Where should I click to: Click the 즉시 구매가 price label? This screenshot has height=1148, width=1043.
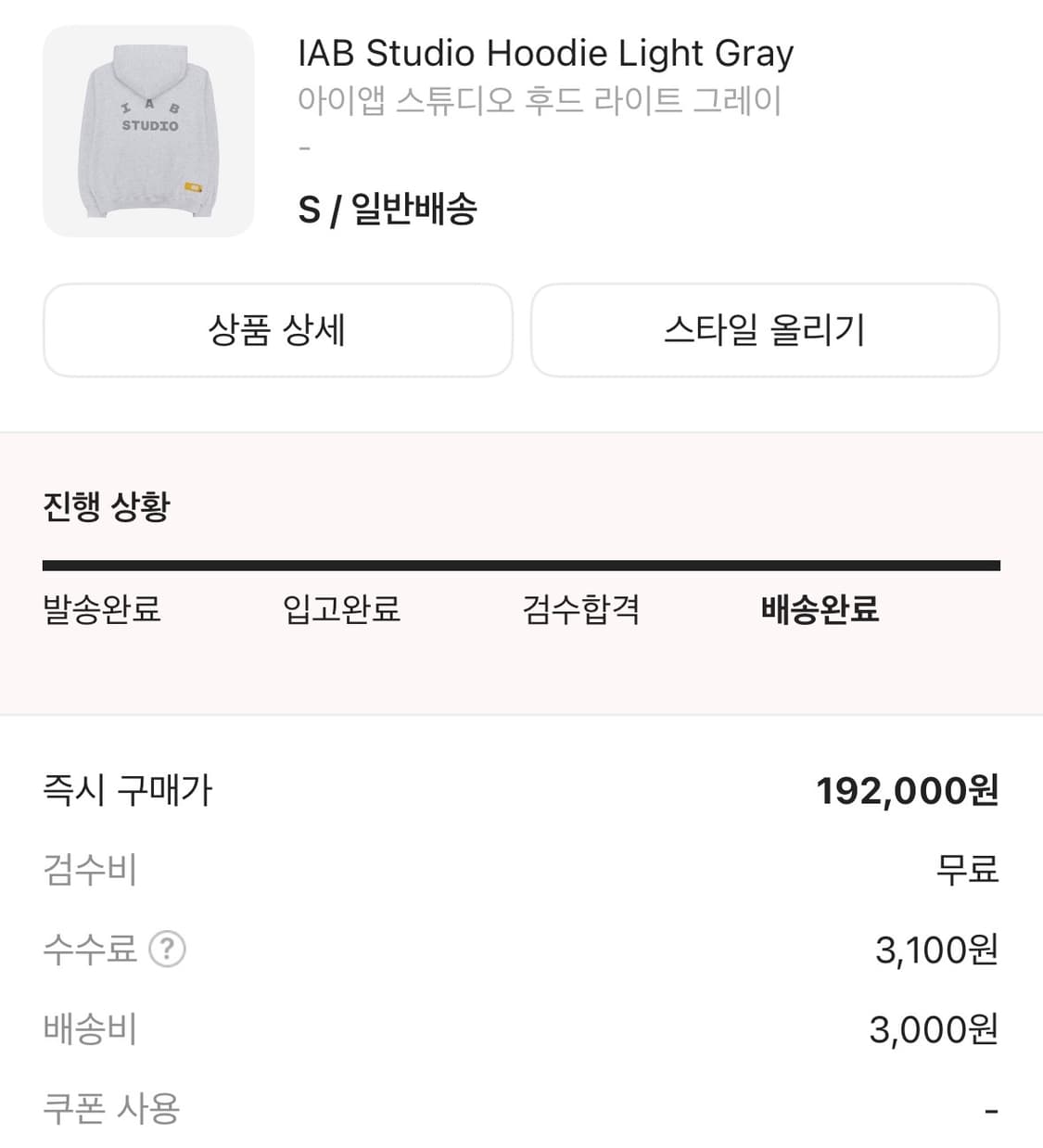click(126, 791)
